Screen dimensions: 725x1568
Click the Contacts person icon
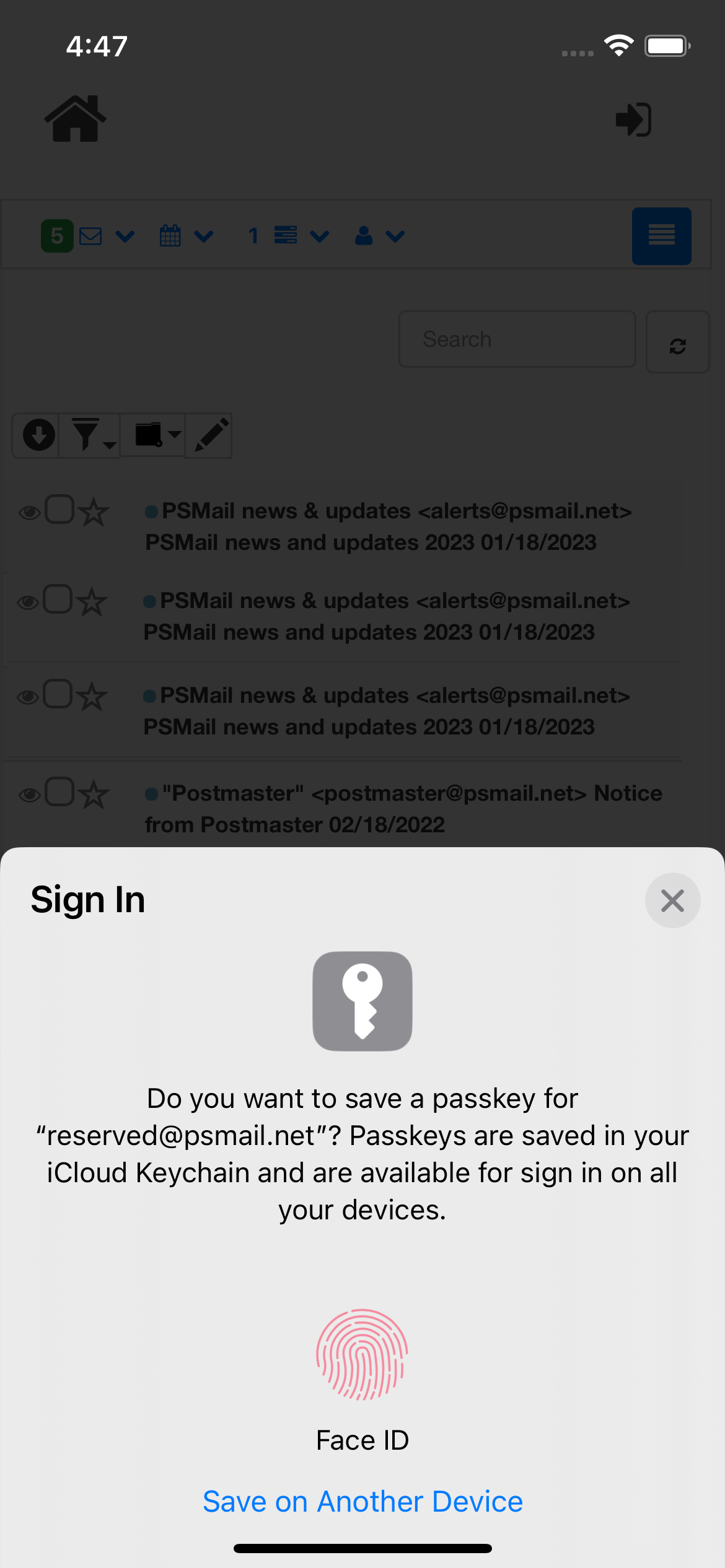click(362, 235)
